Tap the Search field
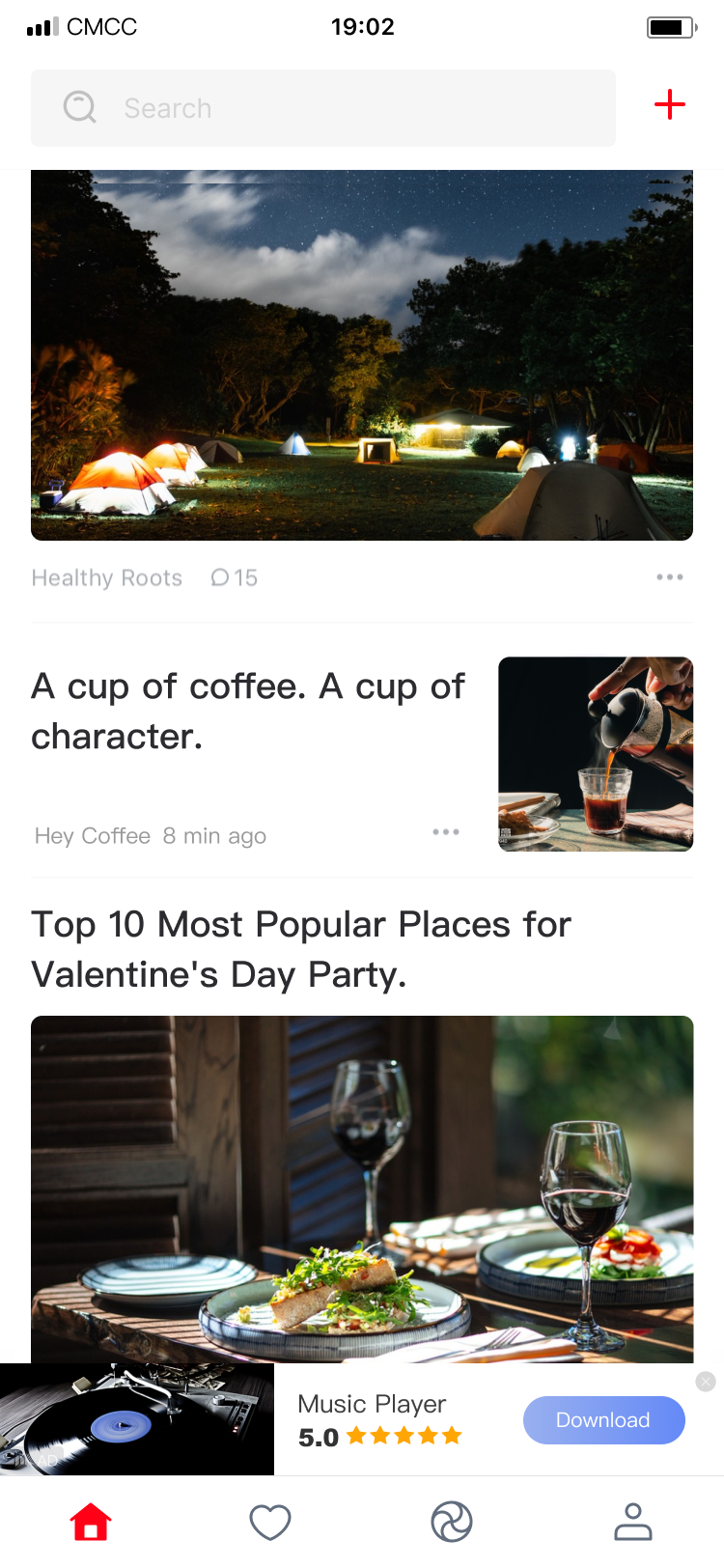 322,108
